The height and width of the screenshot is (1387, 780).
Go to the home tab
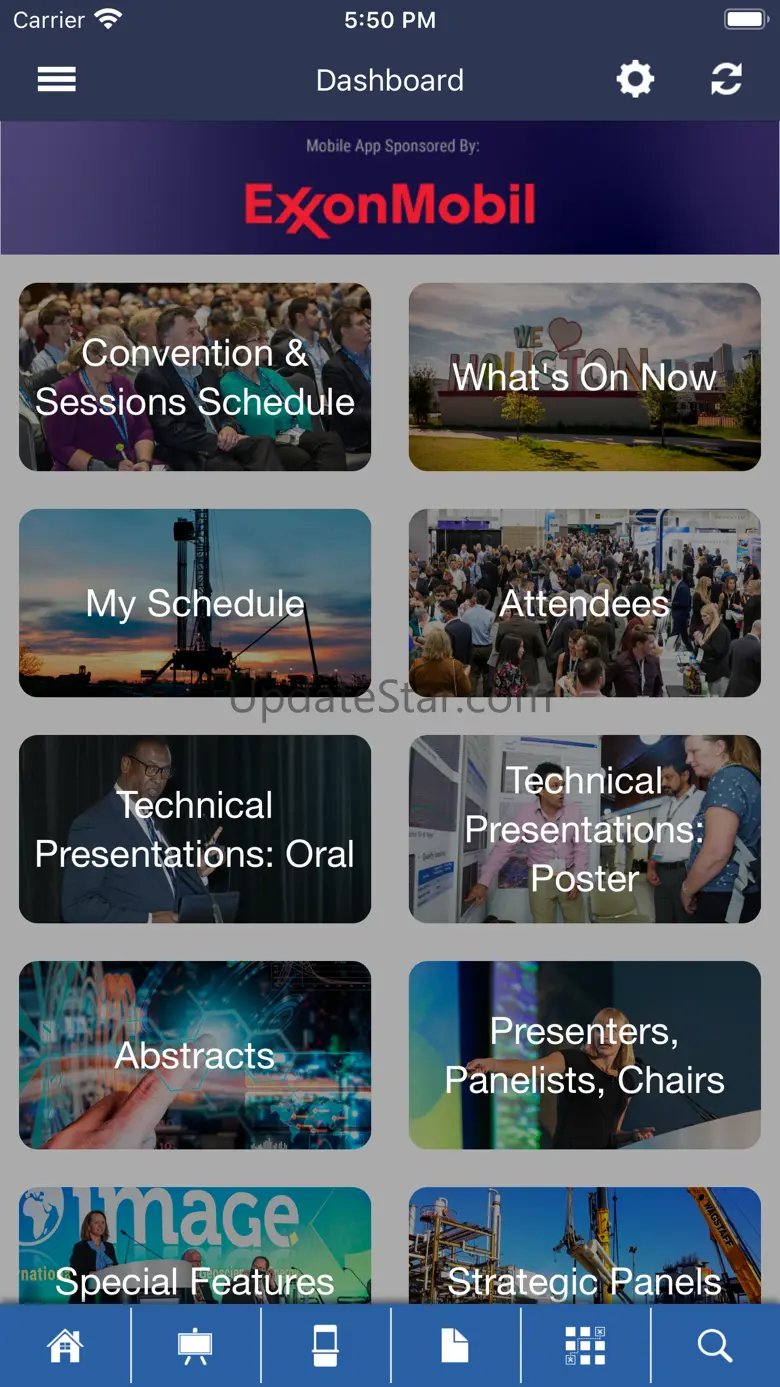click(65, 1346)
